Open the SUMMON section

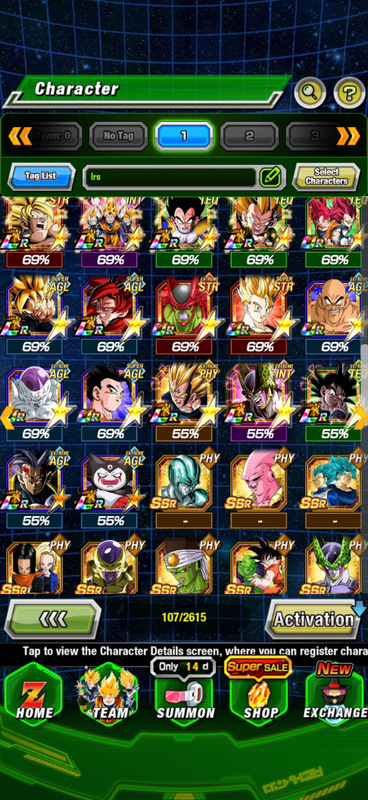185,695
